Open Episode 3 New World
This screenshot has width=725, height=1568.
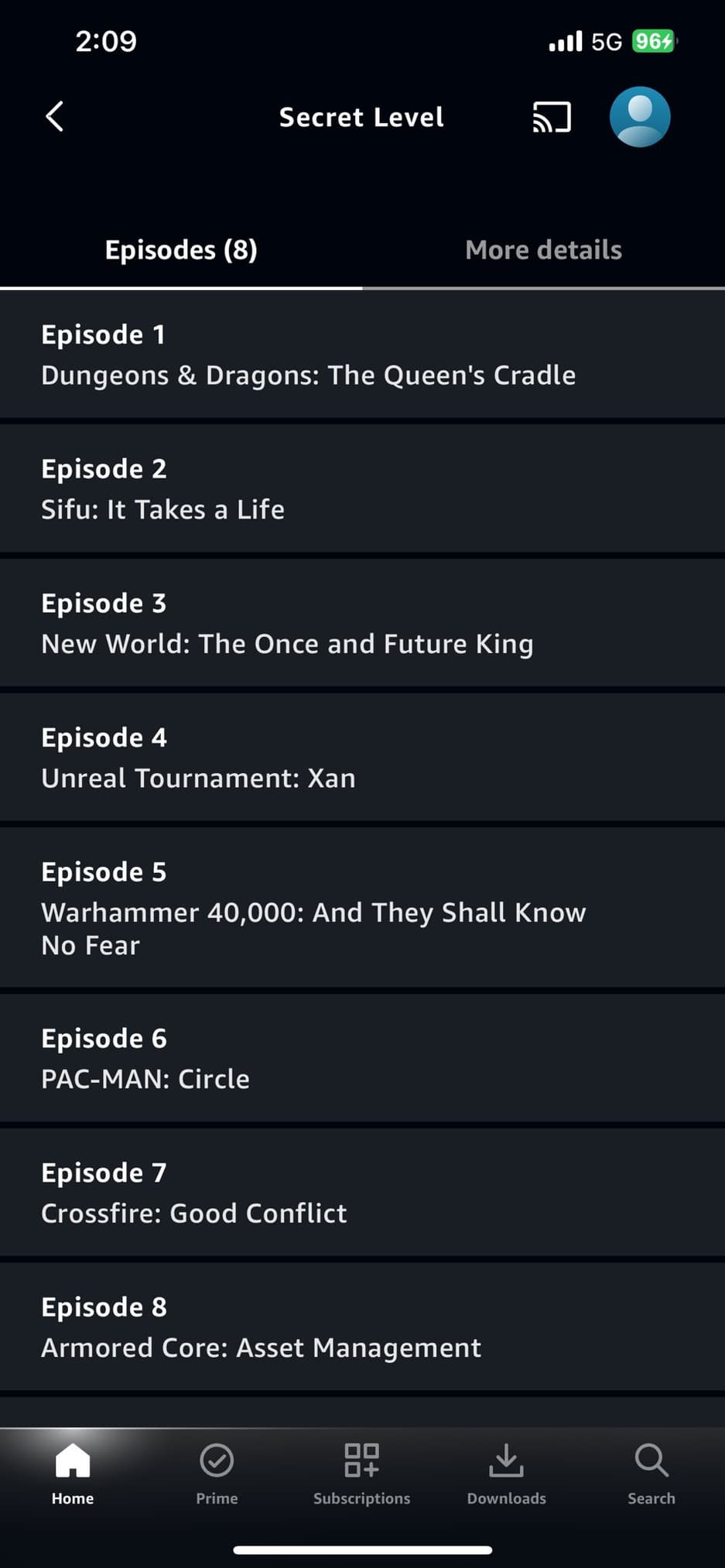coord(362,624)
